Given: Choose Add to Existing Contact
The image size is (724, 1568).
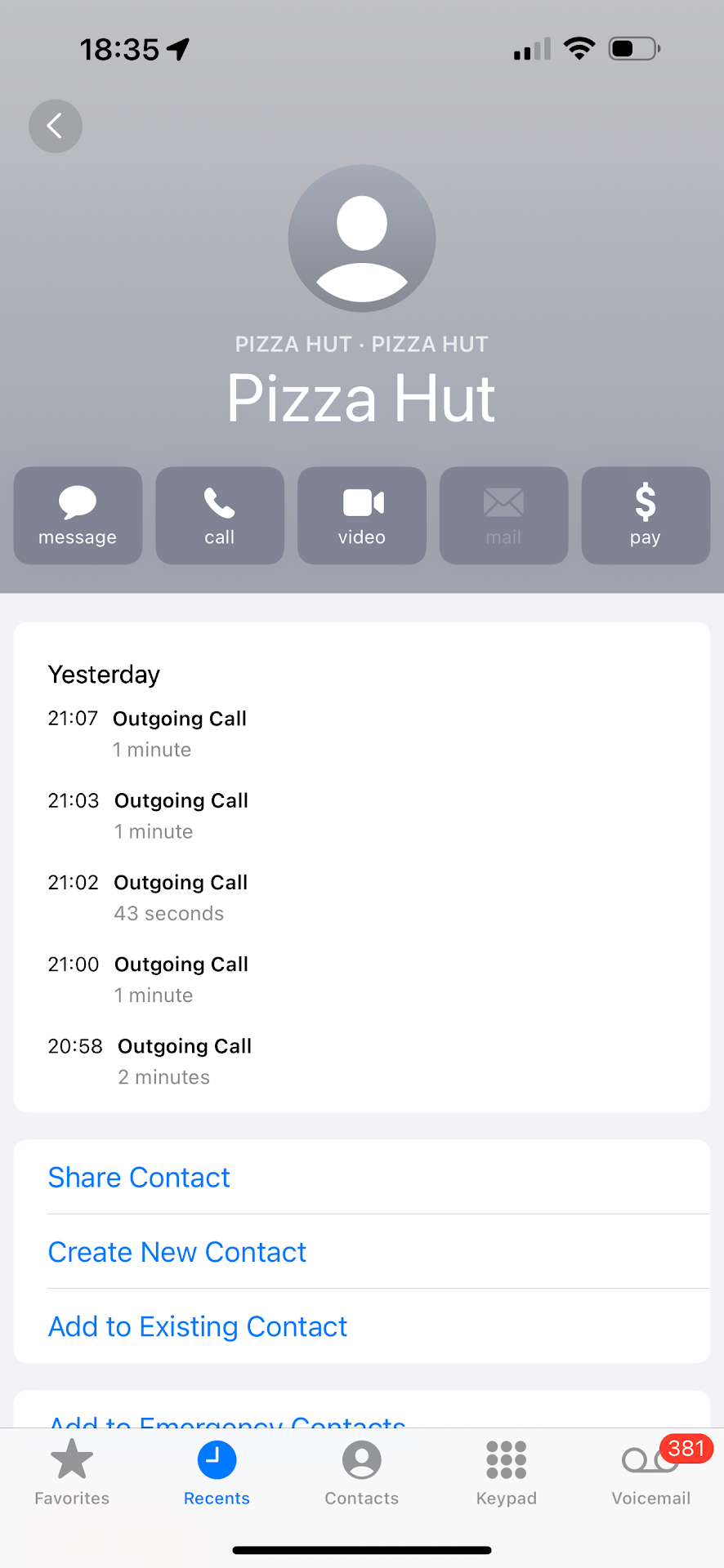Looking at the screenshot, I should click(198, 1326).
